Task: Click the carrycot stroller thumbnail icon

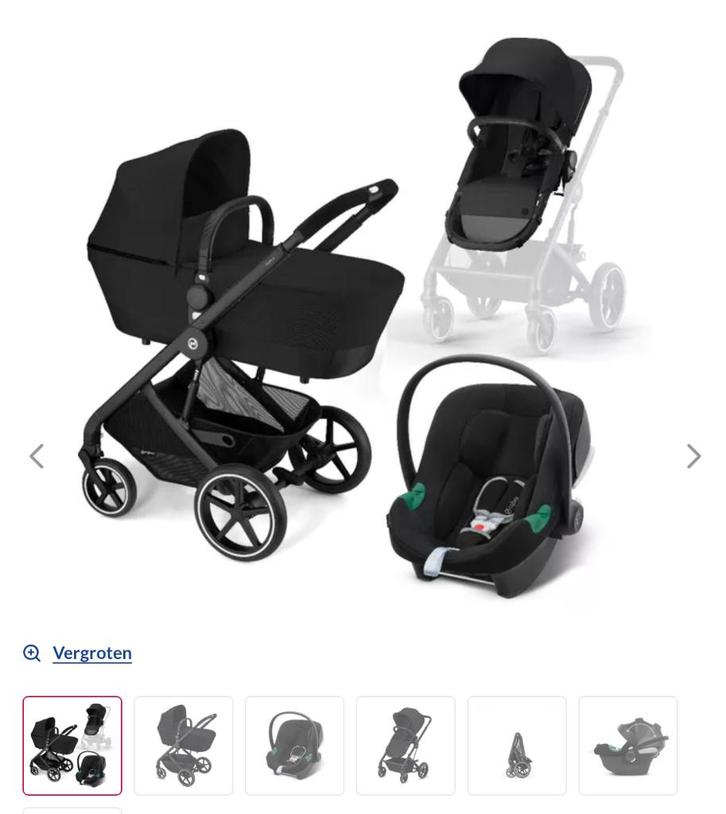Action: [x=184, y=746]
